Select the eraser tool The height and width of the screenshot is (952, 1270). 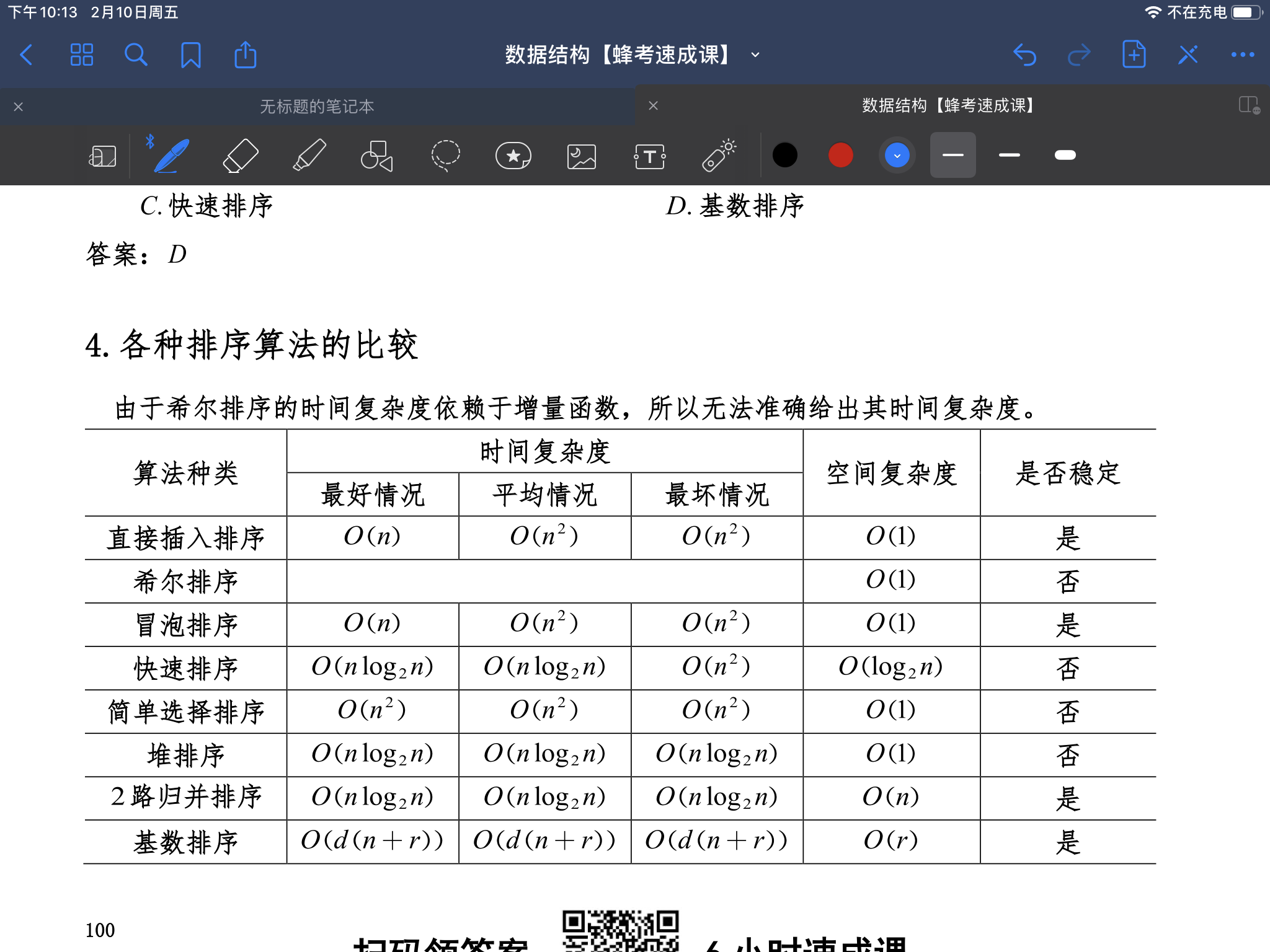tap(240, 156)
